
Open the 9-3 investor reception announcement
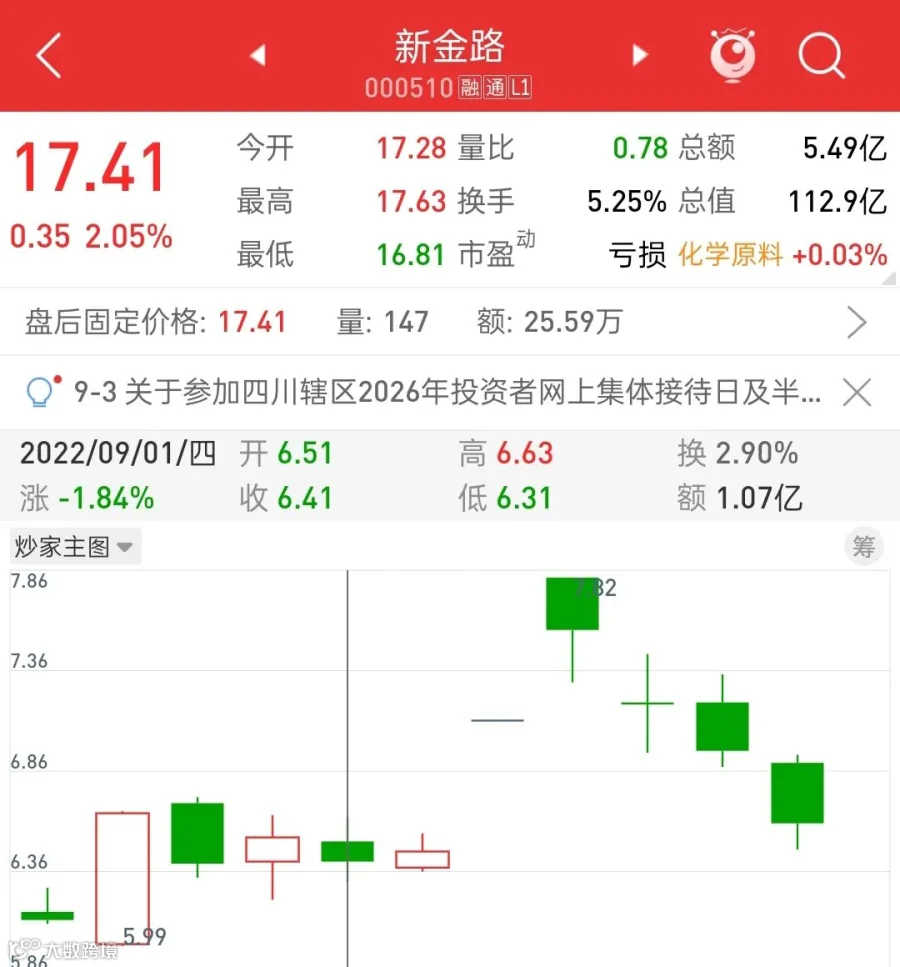click(x=447, y=392)
